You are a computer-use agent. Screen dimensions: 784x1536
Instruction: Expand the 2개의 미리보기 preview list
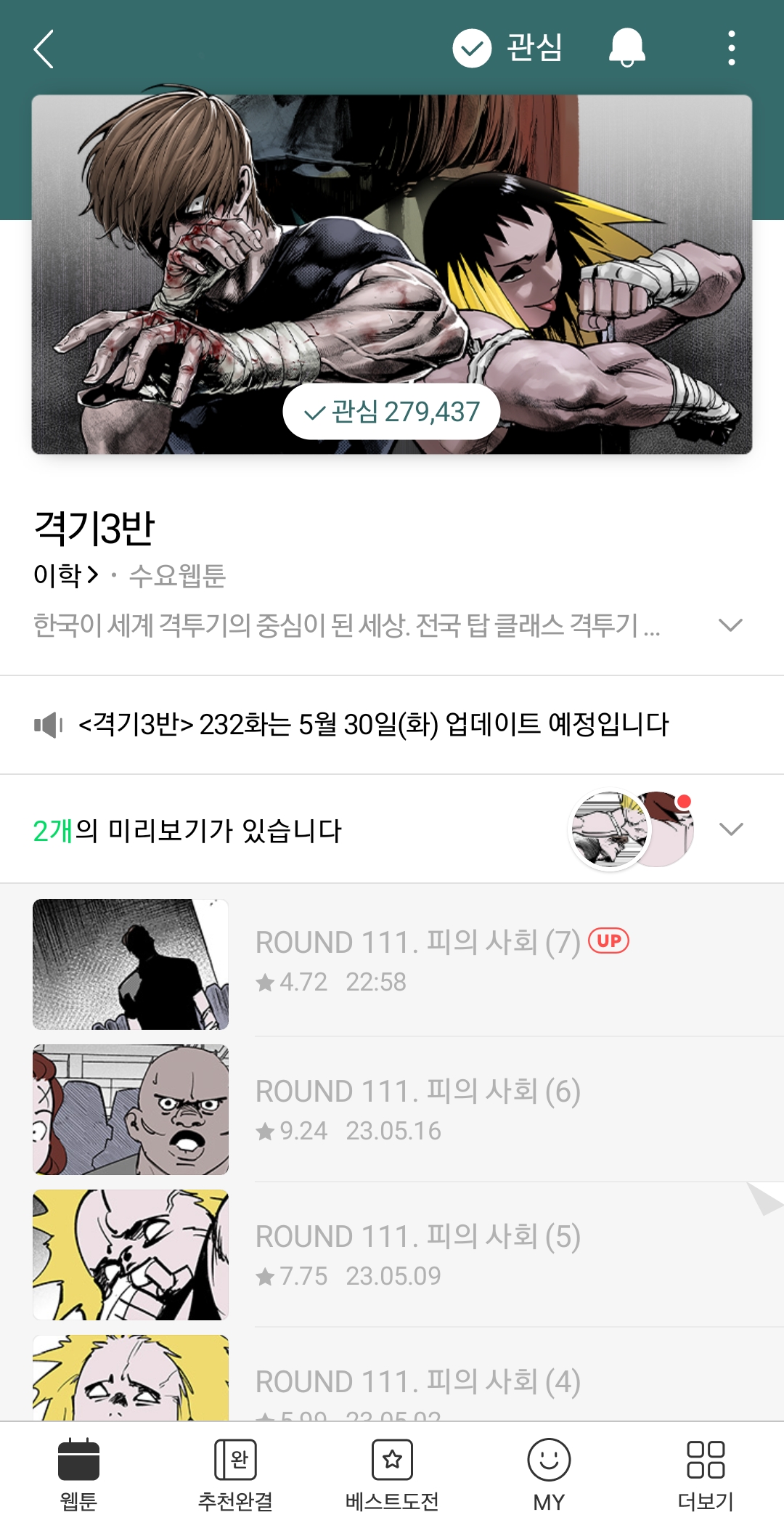coord(392,829)
